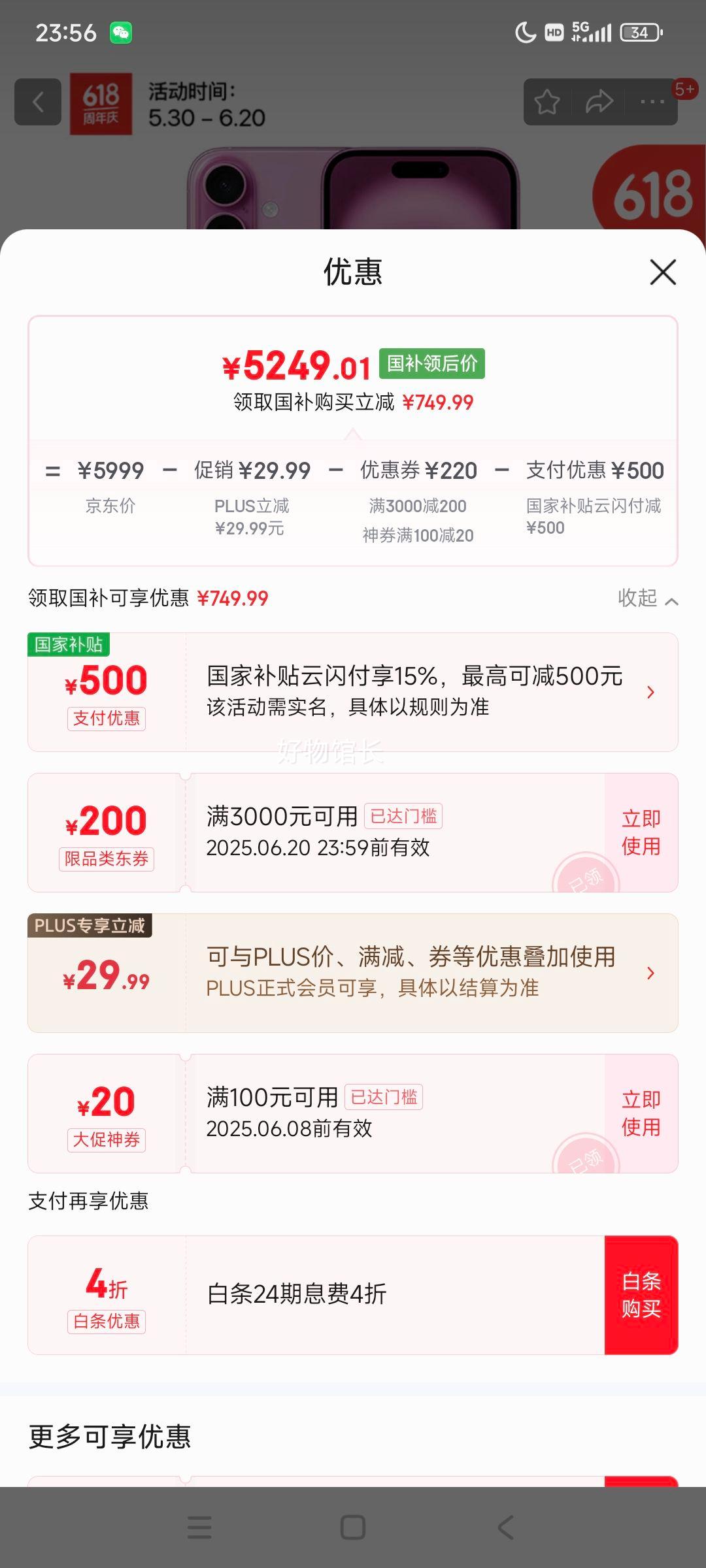
Task: View PLUS专享立减 ¥29.99 details
Action: pos(353,973)
